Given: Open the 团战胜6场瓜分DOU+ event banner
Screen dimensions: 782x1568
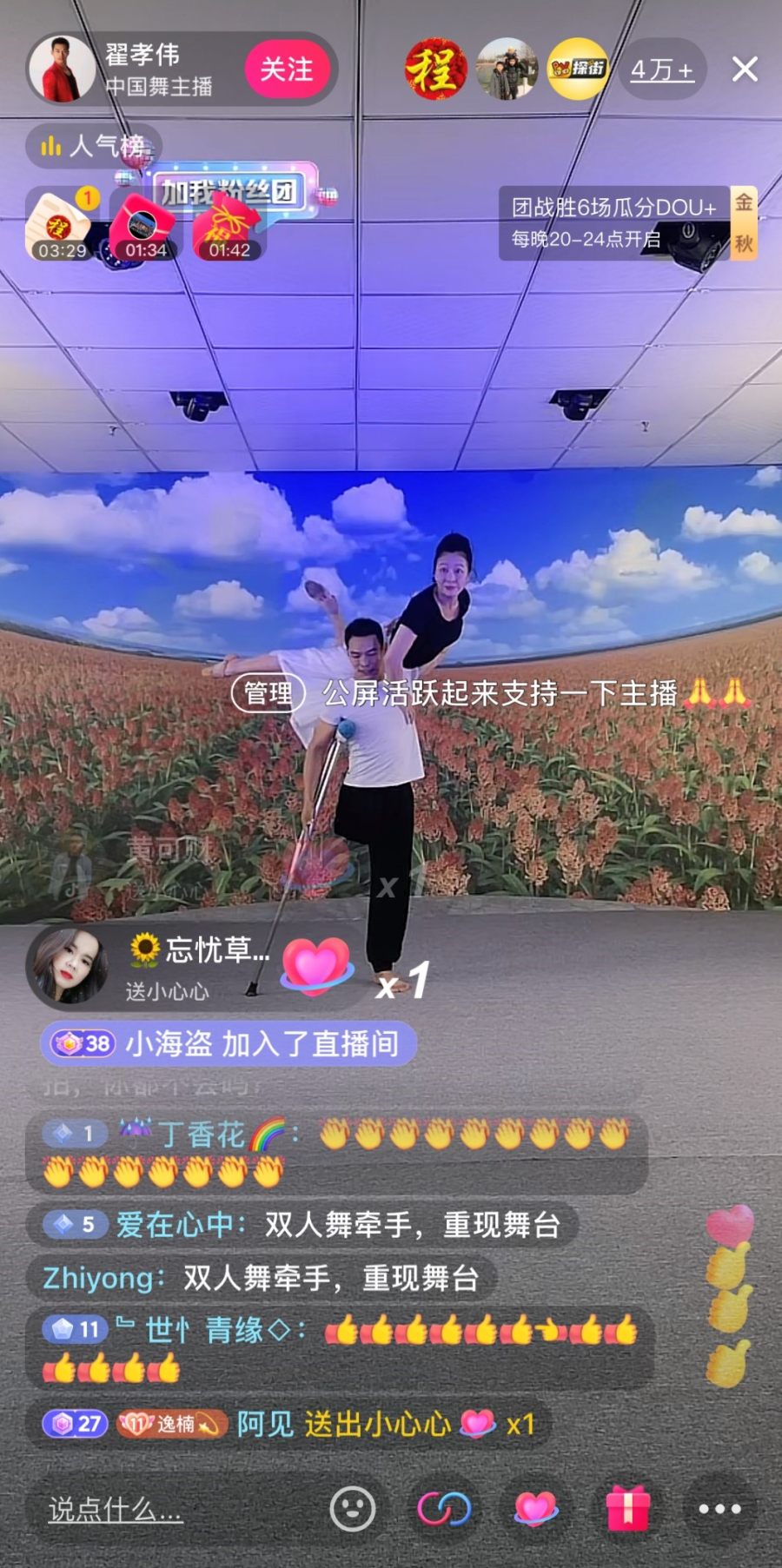Looking at the screenshot, I should 613,222.
